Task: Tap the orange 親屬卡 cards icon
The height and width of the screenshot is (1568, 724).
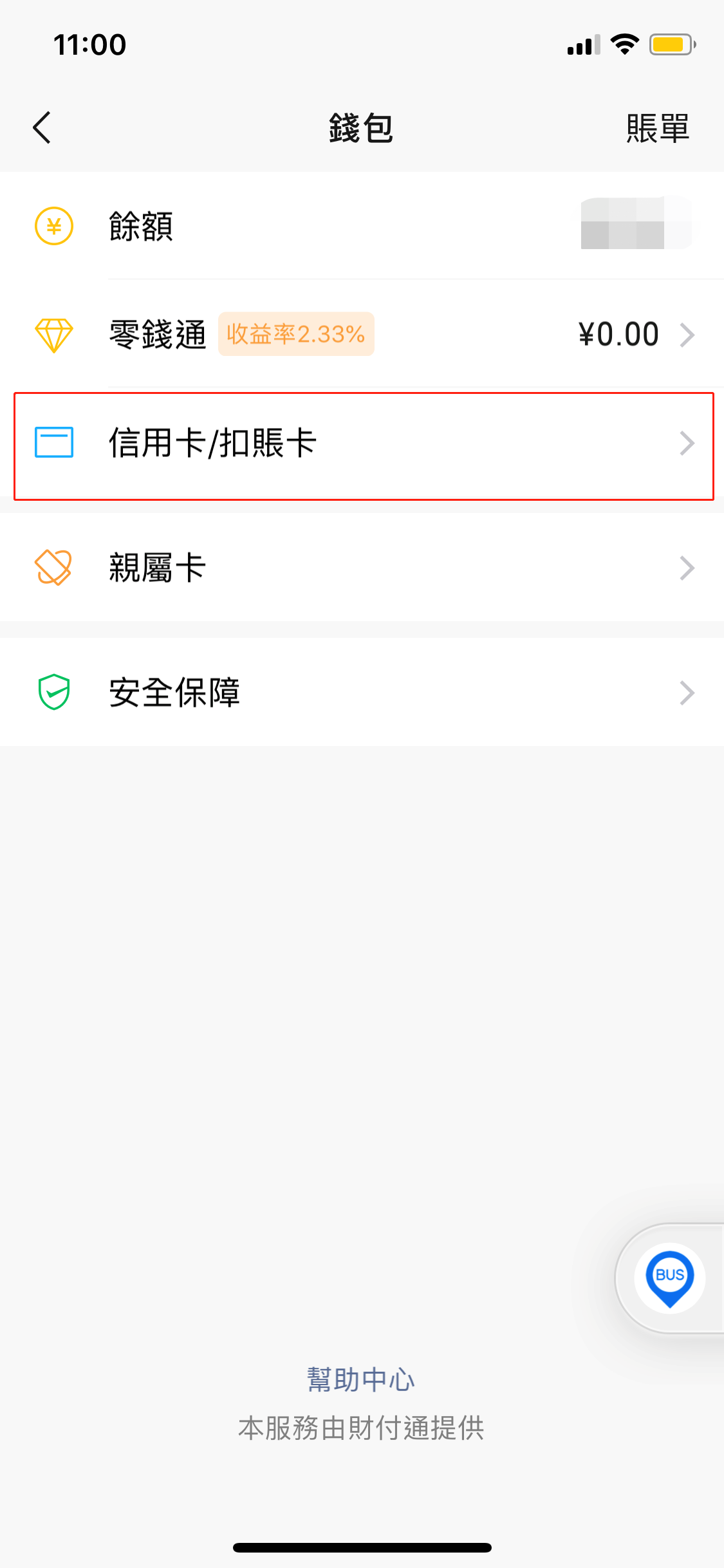Action: [x=53, y=567]
